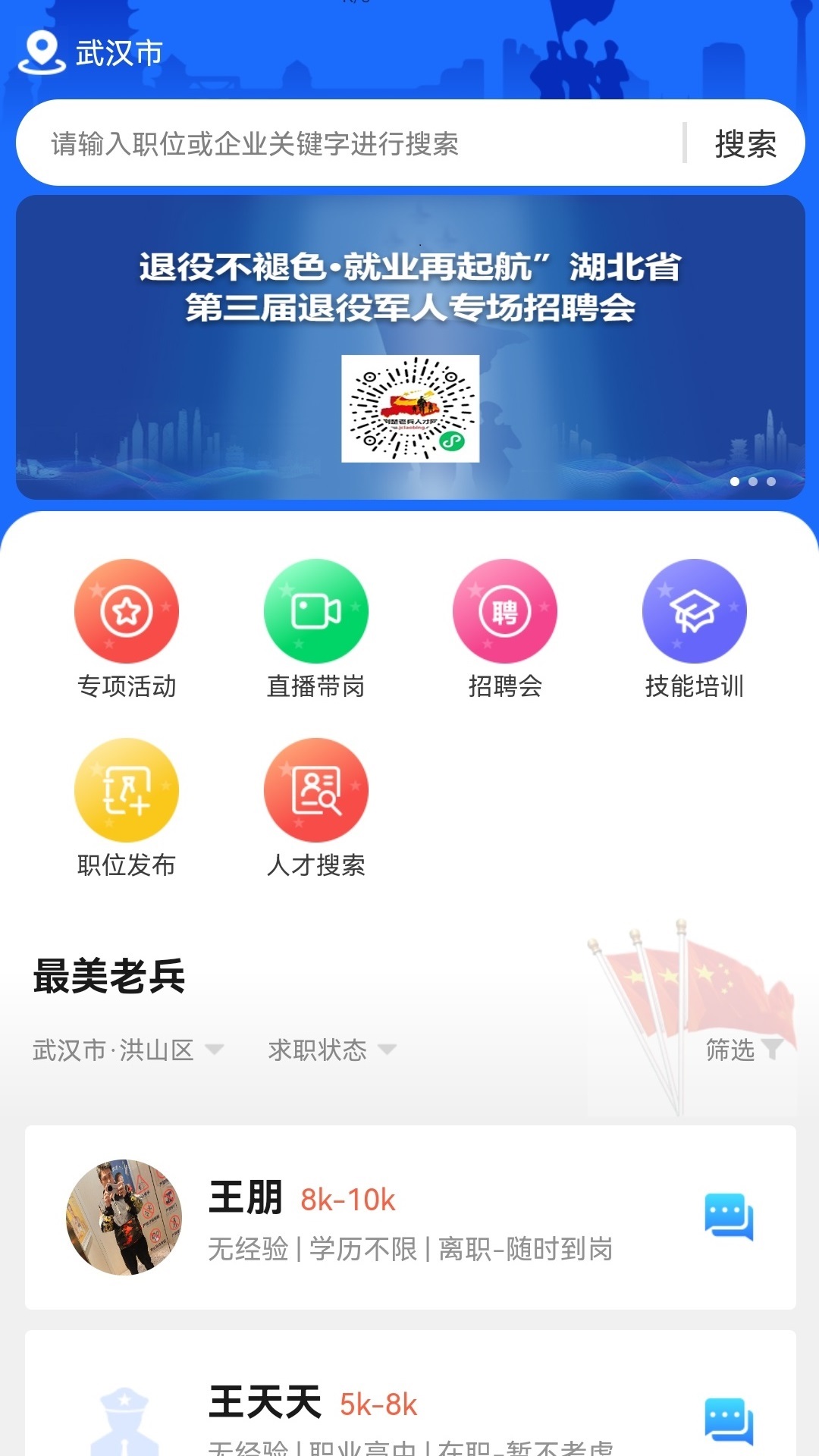Open the 招聘会 job fair icon
Image resolution: width=819 pixels, height=1456 pixels.
click(504, 610)
